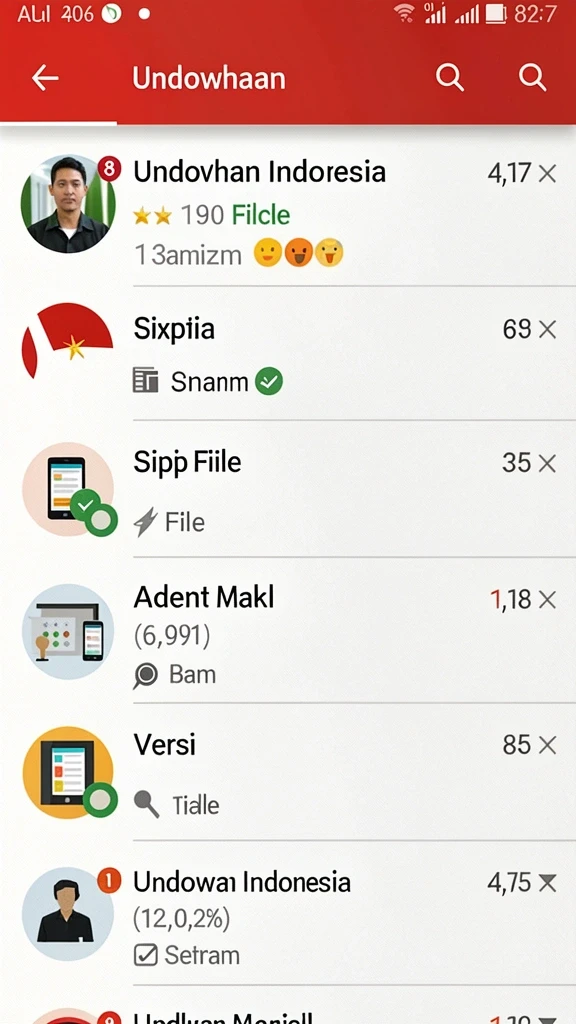
Task: Open the Versi list entry
Action: click(288, 772)
